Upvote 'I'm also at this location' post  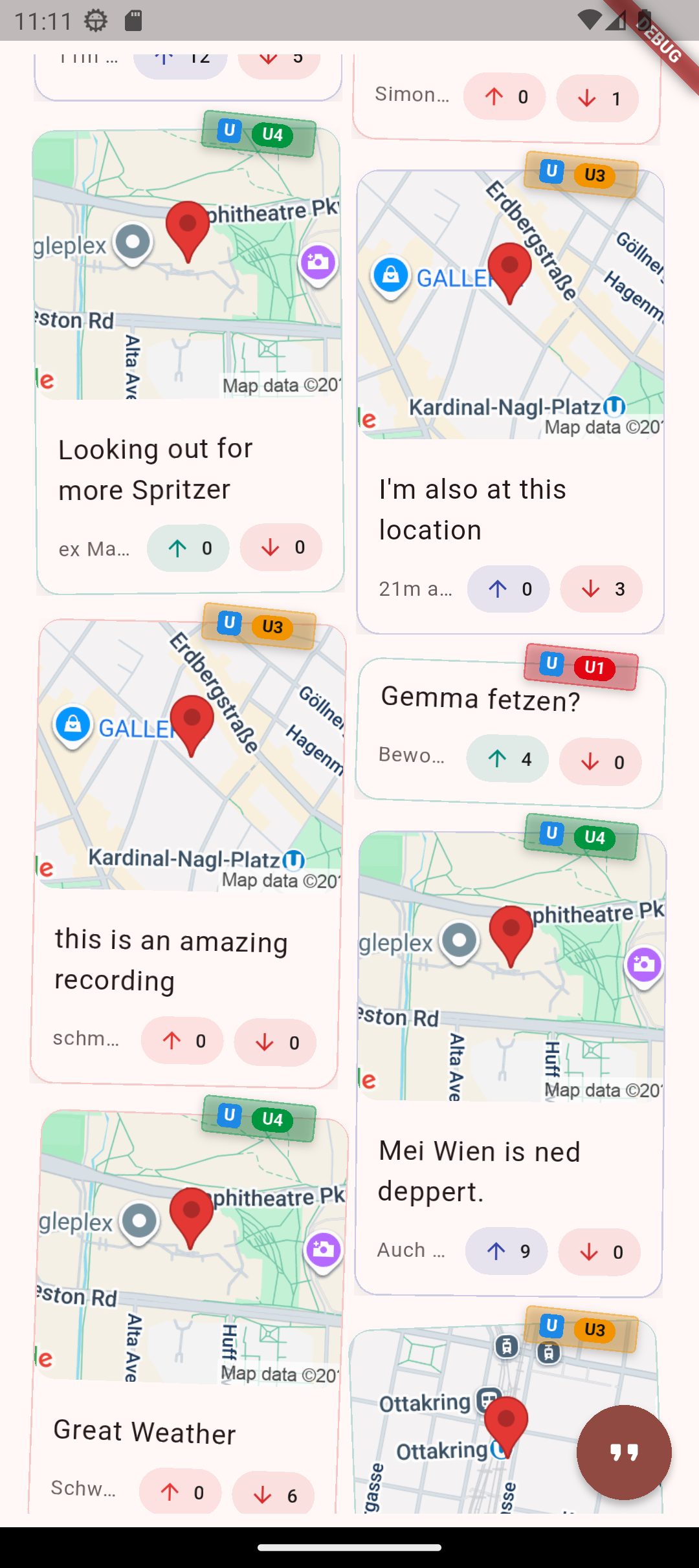click(x=508, y=589)
